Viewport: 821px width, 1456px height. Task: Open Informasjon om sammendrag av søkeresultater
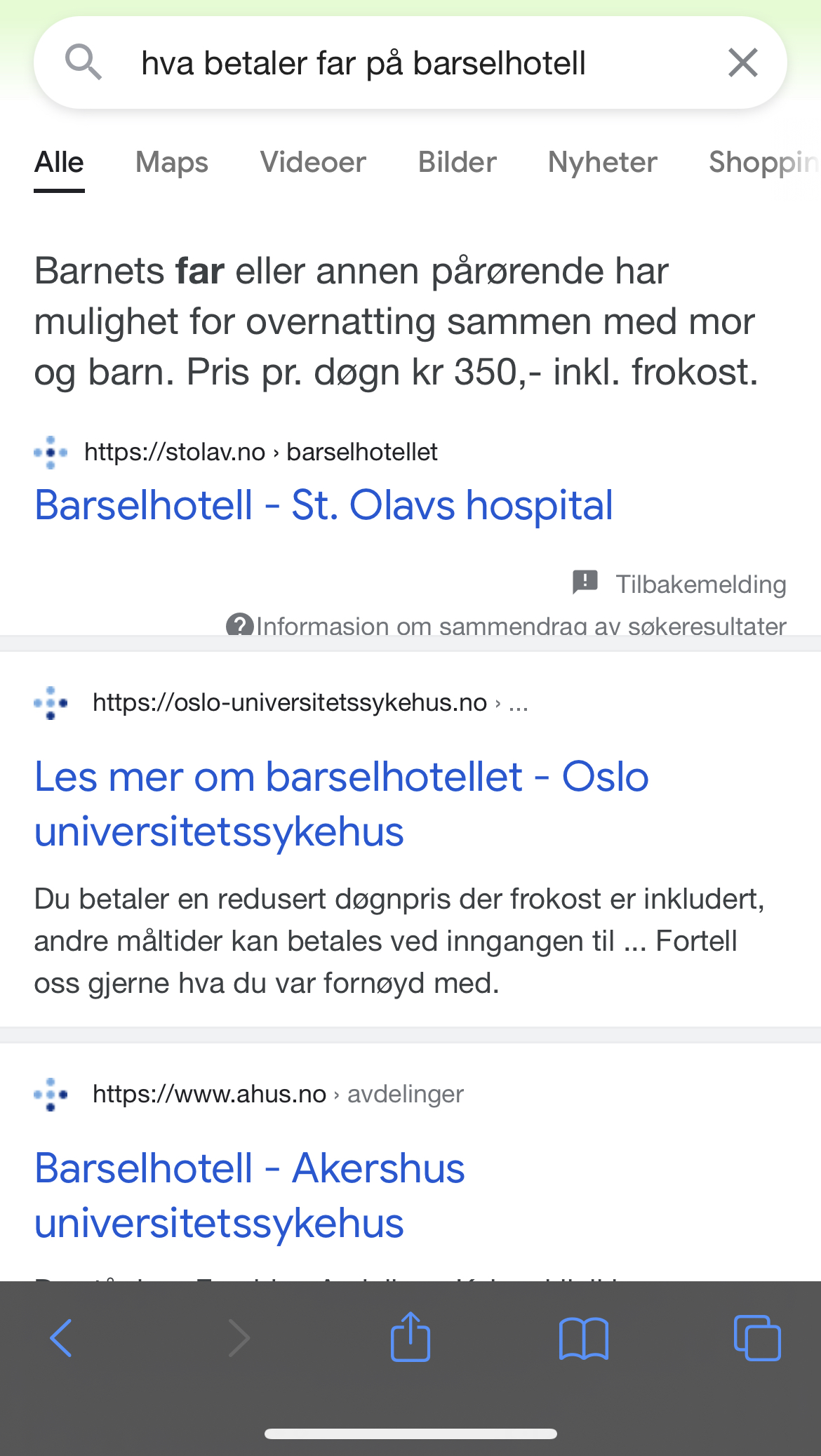coord(506,625)
